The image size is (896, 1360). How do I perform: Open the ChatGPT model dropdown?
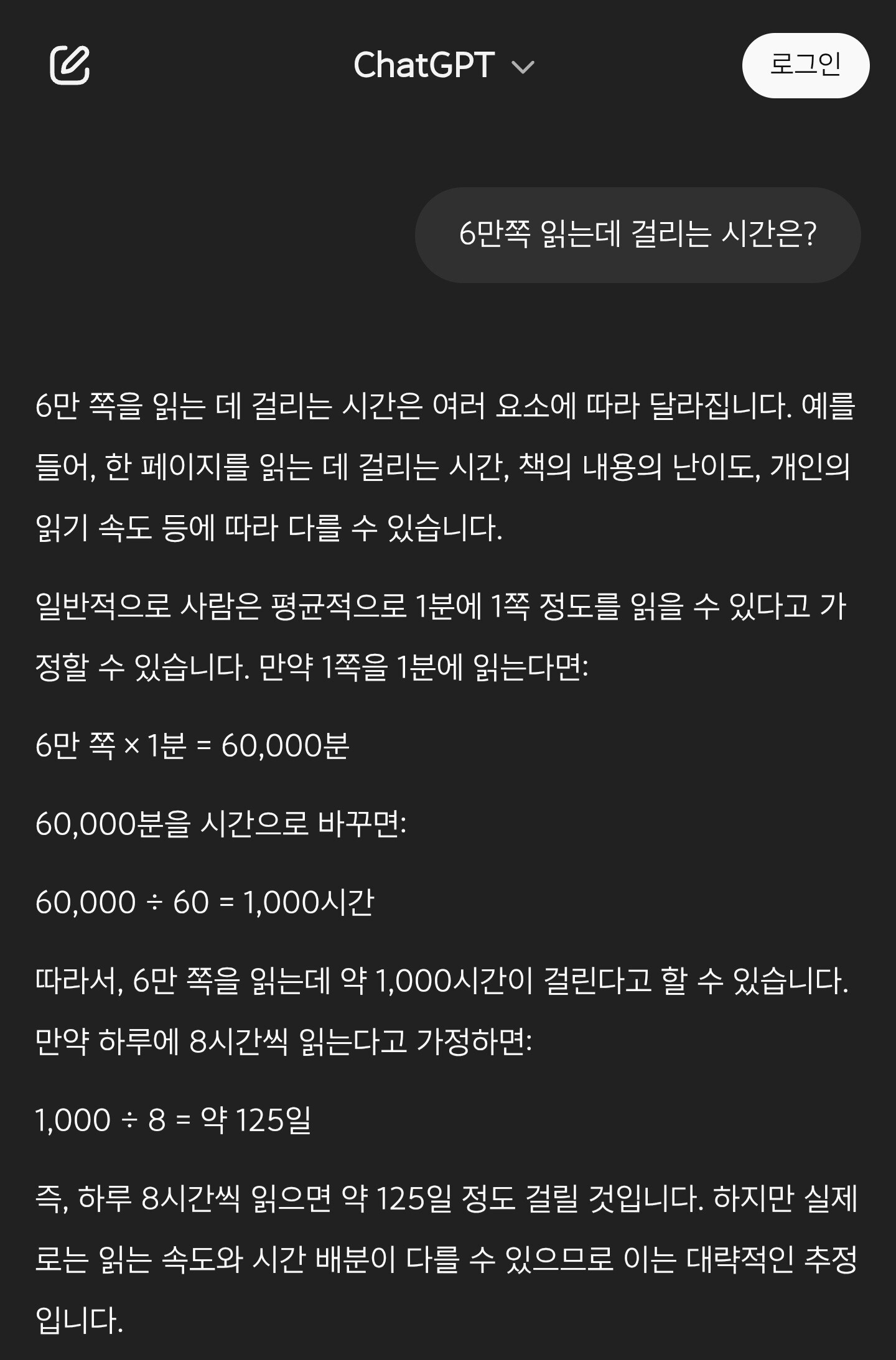point(444,65)
